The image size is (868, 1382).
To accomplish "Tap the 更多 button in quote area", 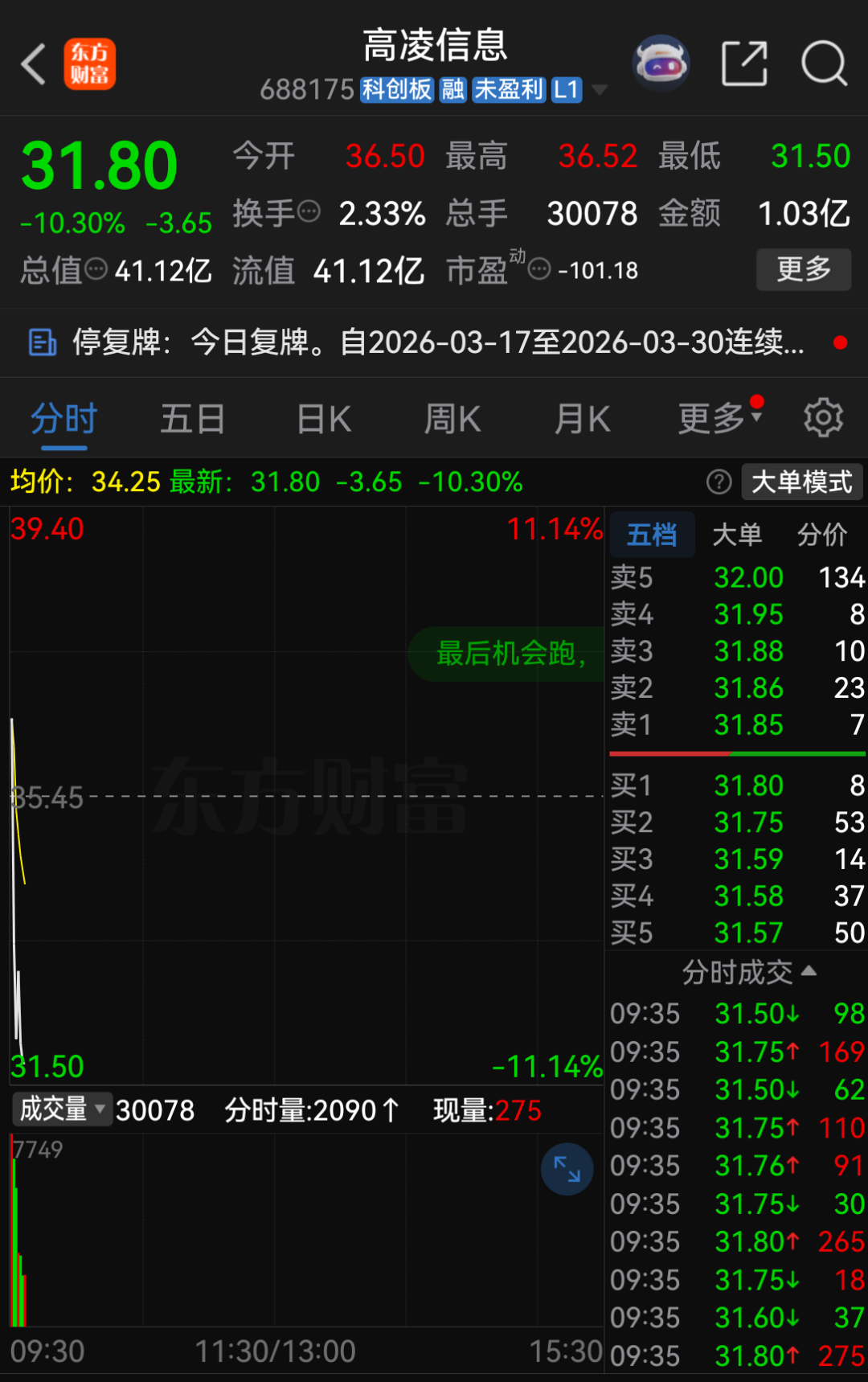I will pyautogui.click(x=803, y=269).
